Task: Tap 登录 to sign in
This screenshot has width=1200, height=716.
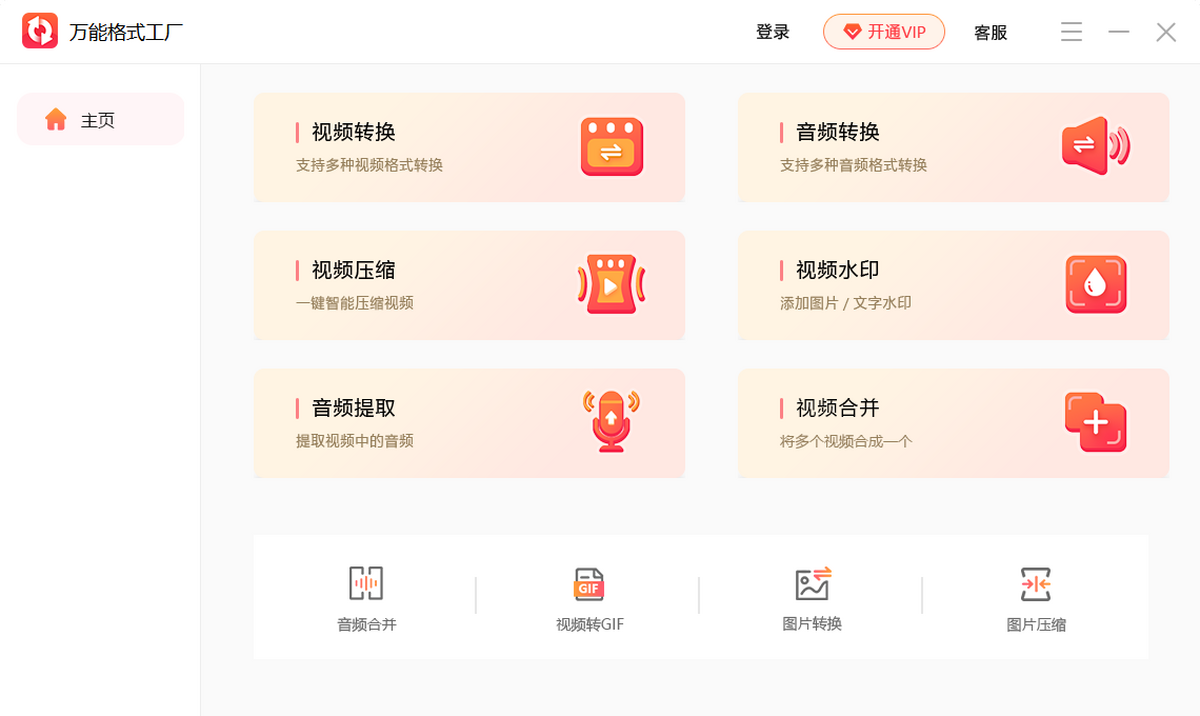Action: coord(772,32)
